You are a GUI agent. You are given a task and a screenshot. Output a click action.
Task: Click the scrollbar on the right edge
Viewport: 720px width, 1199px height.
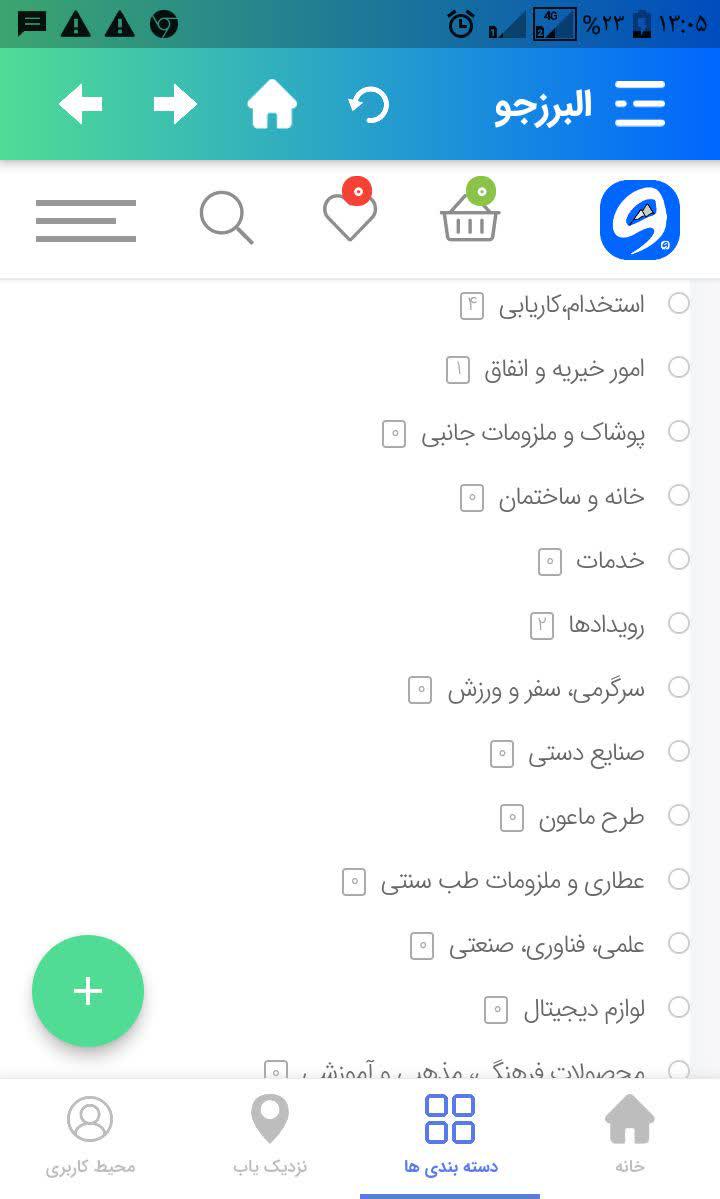point(712,600)
